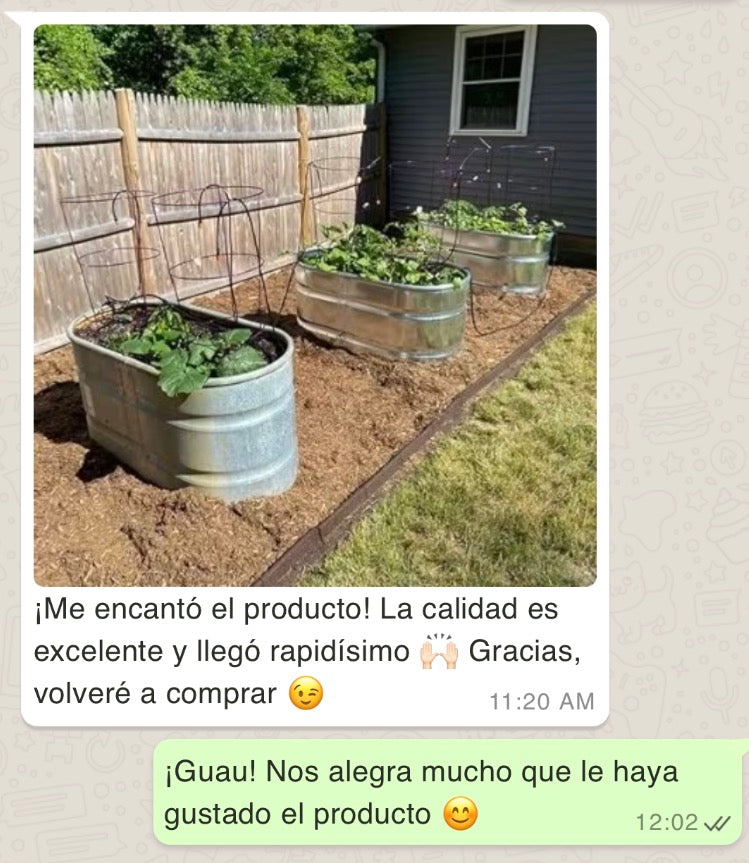Screen dimensions: 749x863
Task: Open the garden planter photo in the message
Action: click(315, 305)
